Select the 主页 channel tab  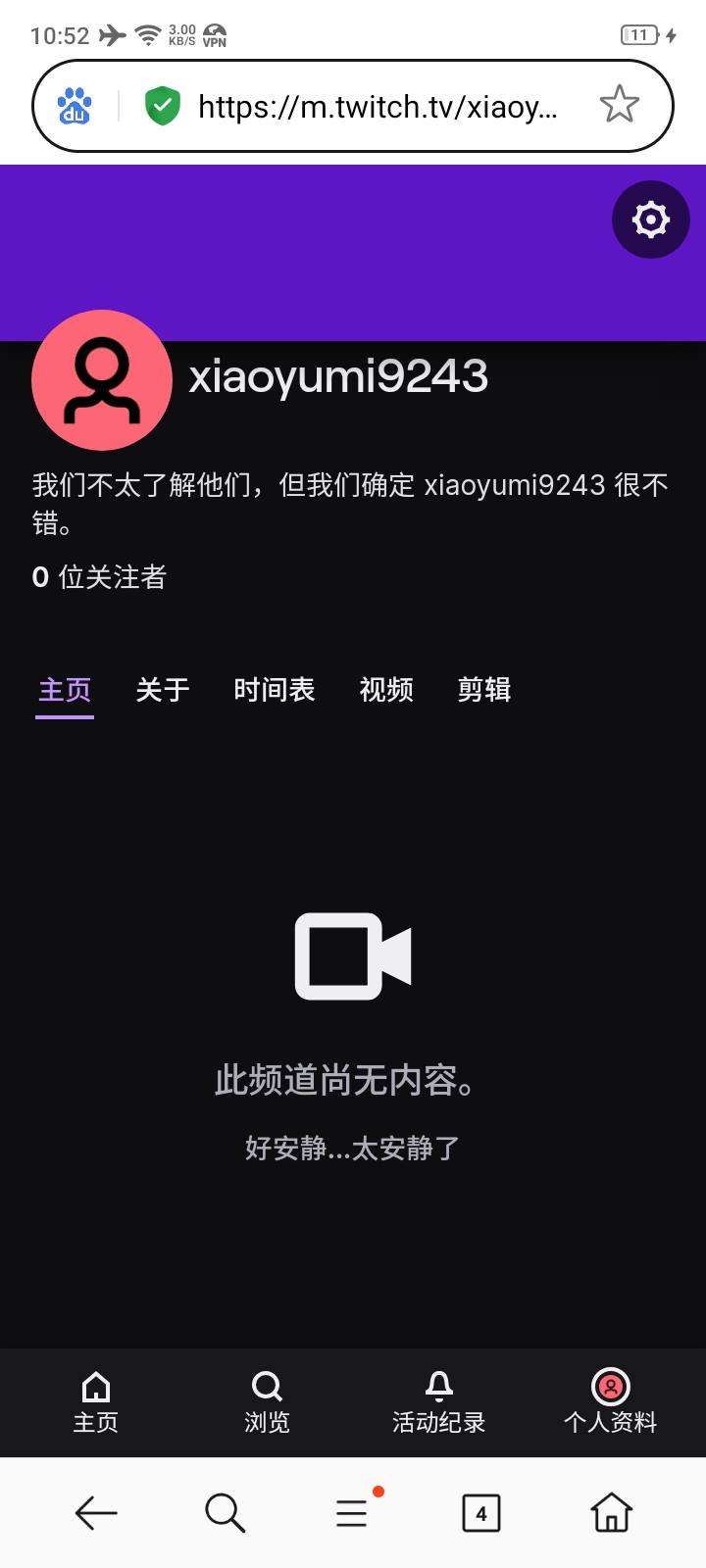click(x=65, y=690)
